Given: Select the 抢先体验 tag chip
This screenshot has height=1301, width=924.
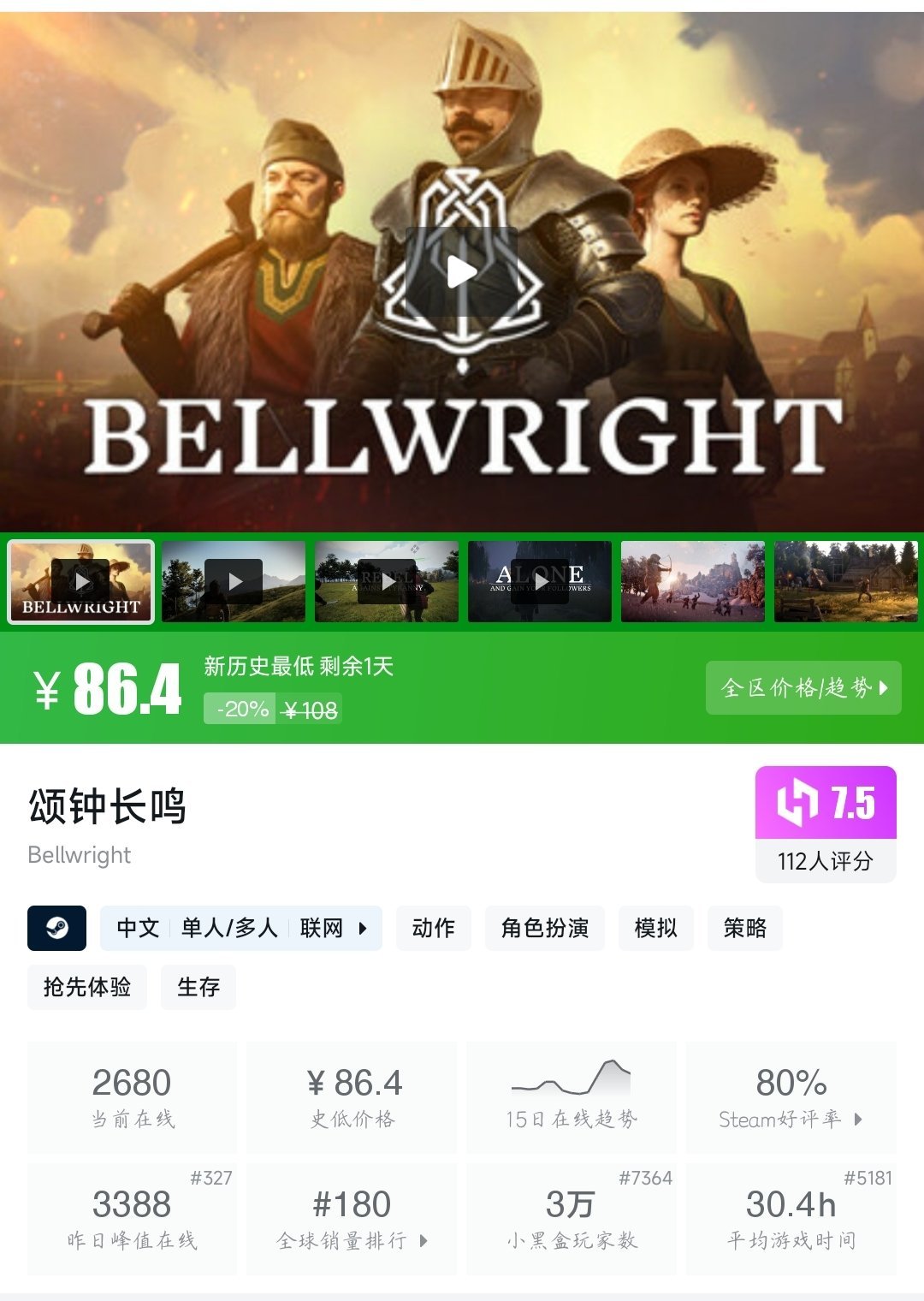Looking at the screenshot, I should click(x=87, y=987).
